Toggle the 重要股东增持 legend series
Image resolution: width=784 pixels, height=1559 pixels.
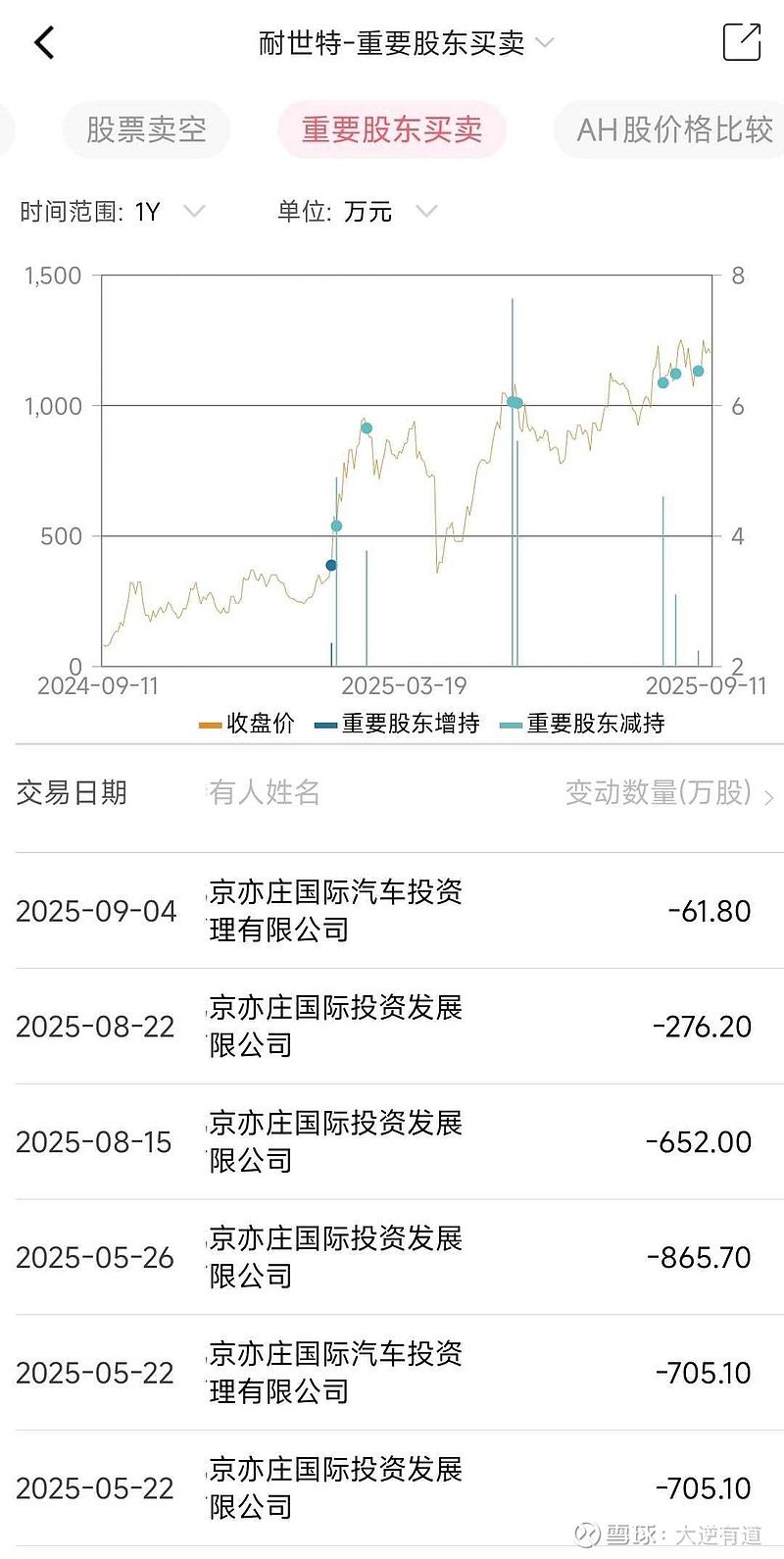(398, 724)
